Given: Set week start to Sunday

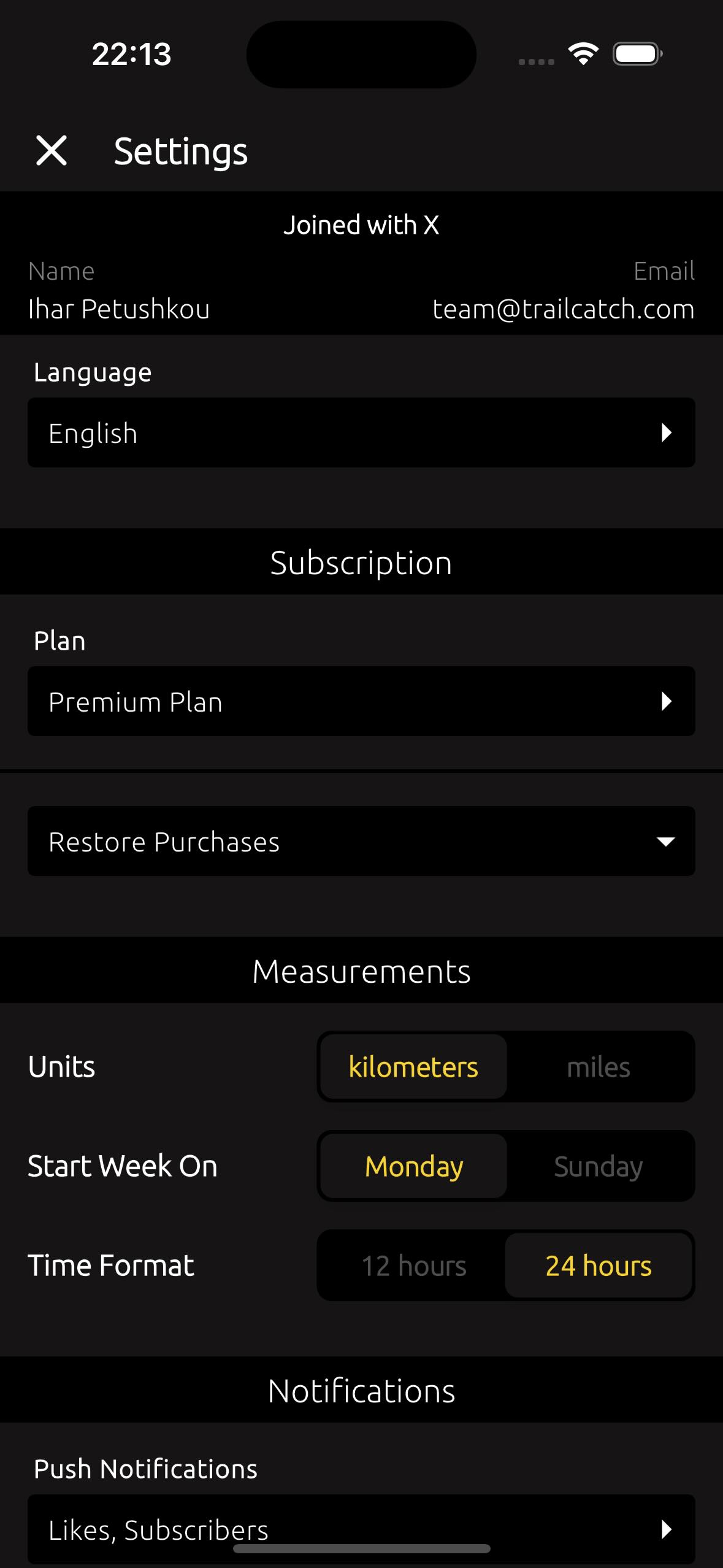Looking at the screenshot, I should coord(599,1167).
